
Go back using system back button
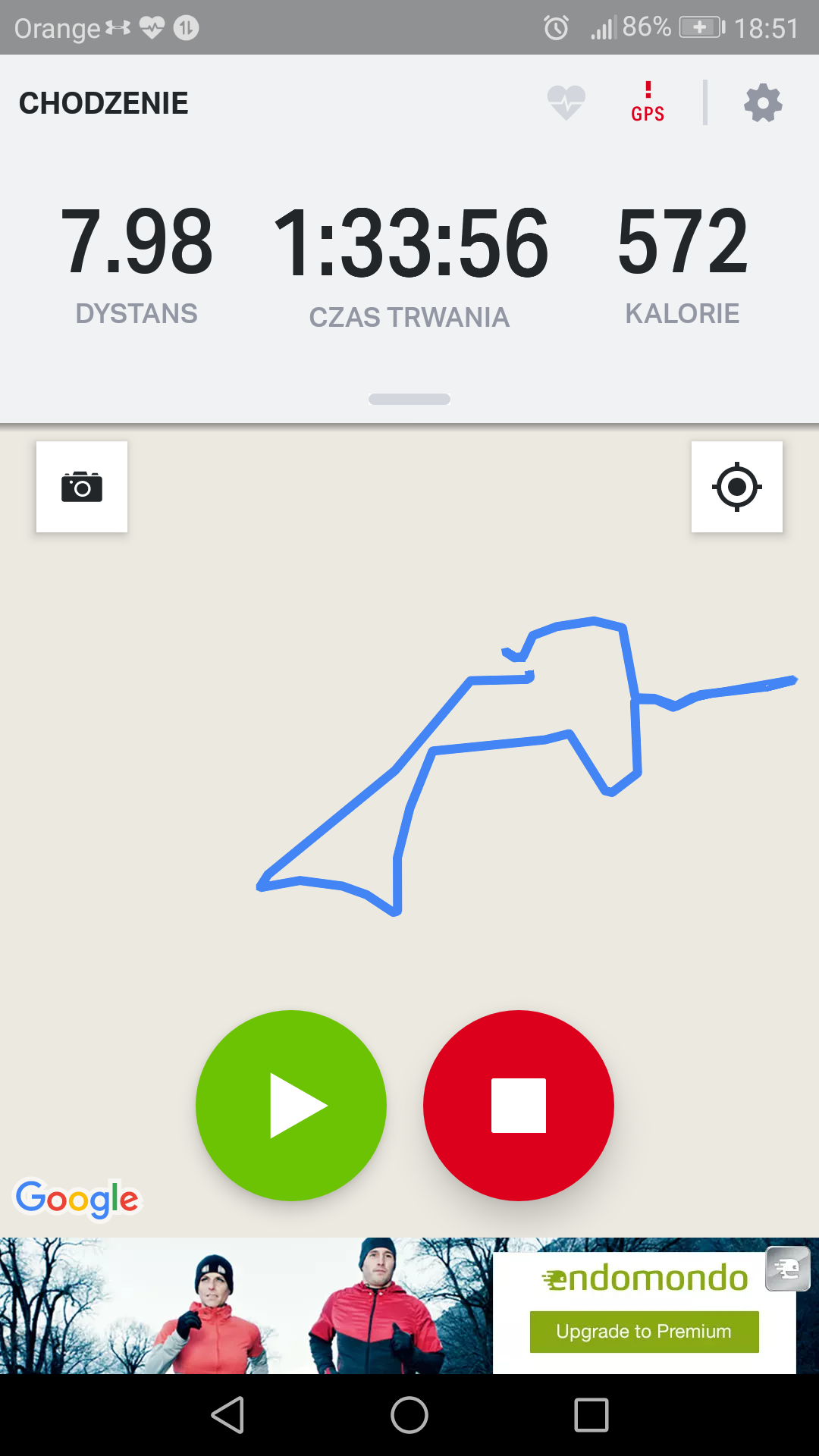tap(227, 1415)
